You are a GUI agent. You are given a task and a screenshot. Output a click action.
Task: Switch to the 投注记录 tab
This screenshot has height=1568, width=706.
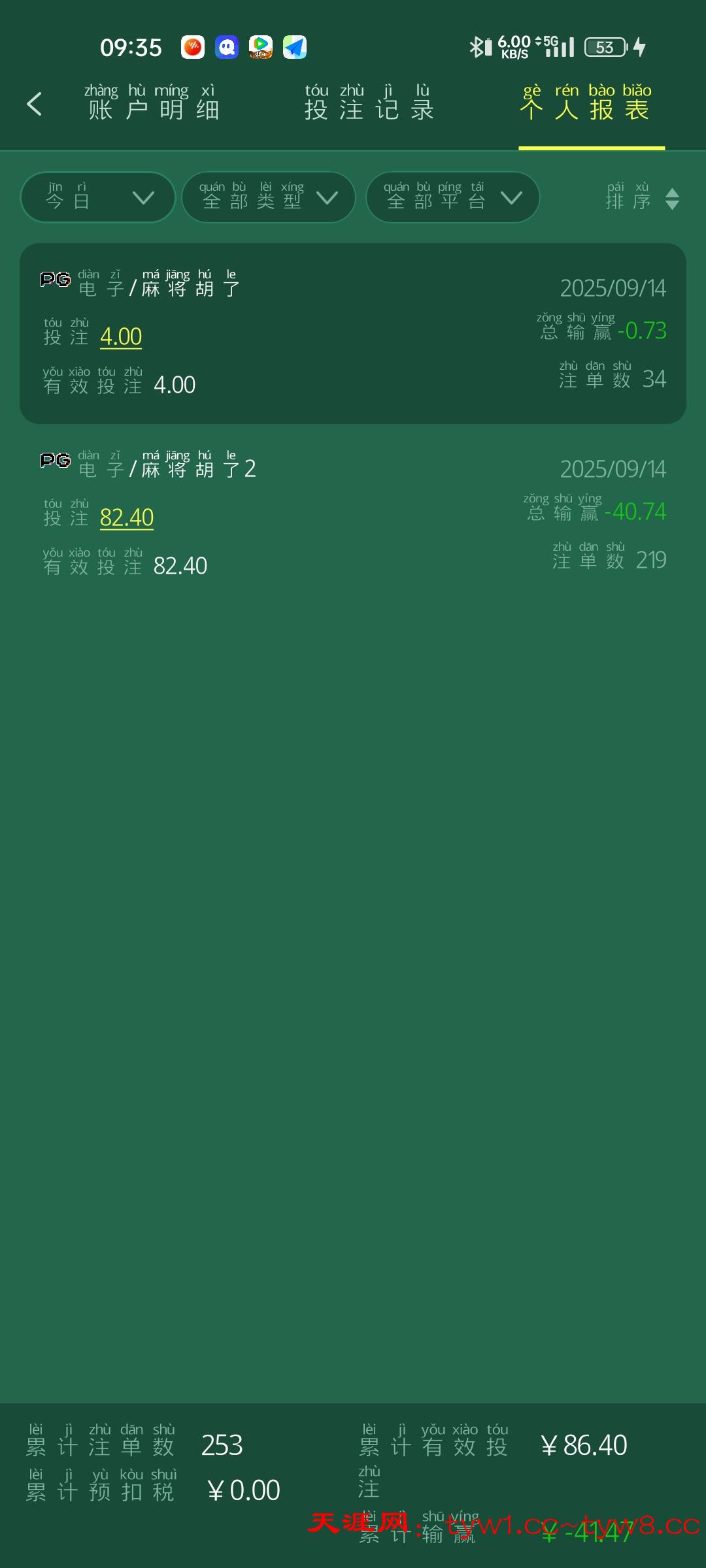pyautogui.click(x=369, y=105)
